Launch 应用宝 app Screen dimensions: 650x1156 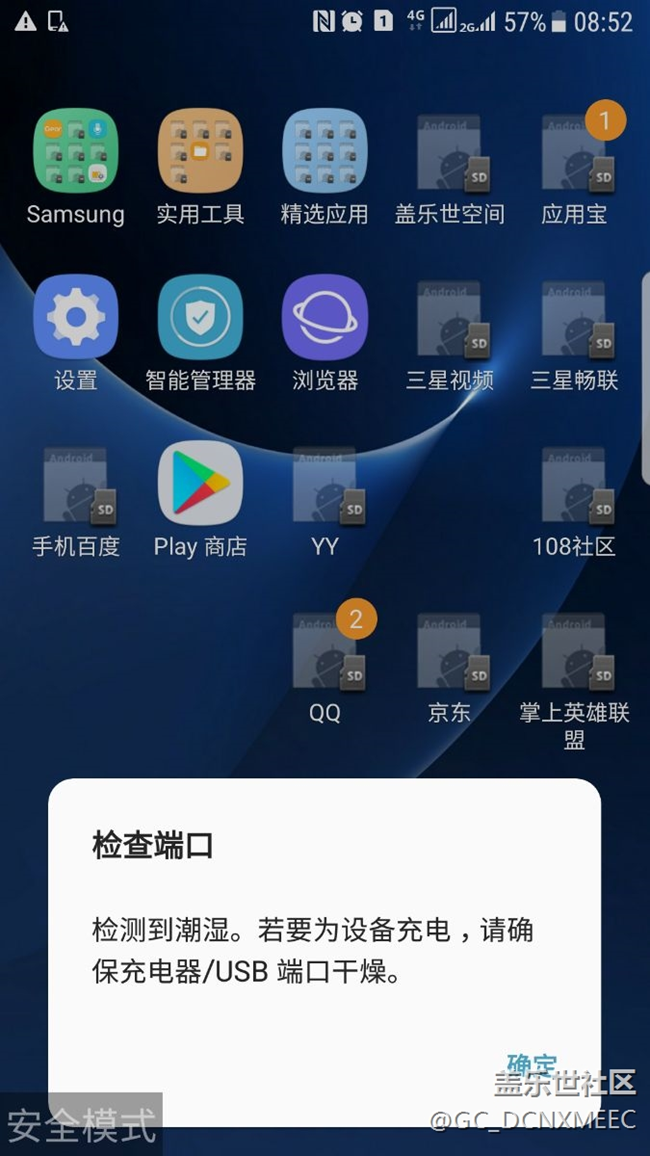pyautogui.click(x=574, y=151)
